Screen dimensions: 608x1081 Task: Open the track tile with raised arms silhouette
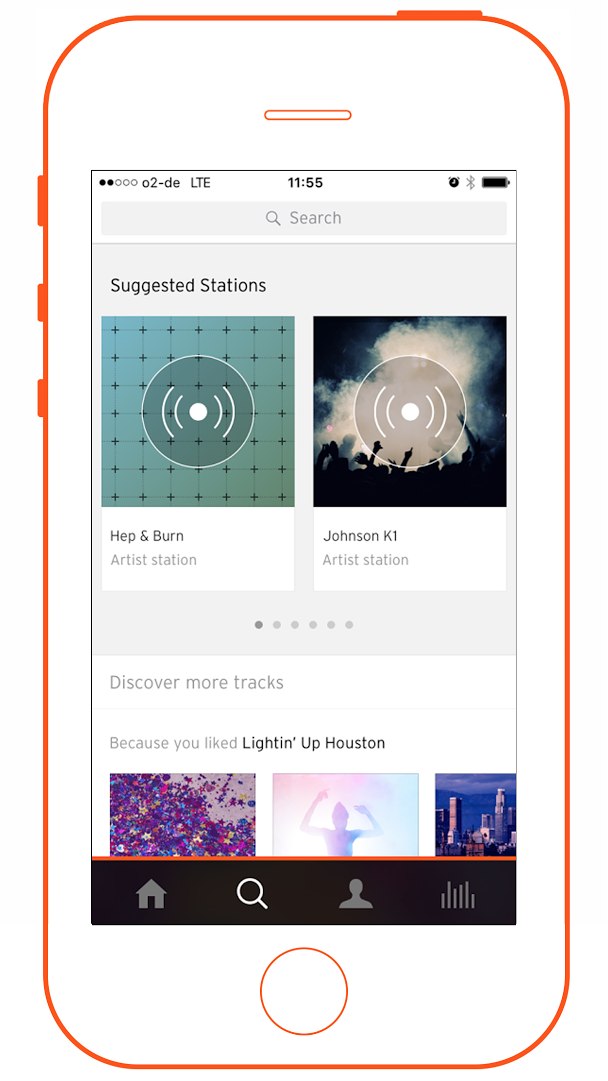pos(345,814)
